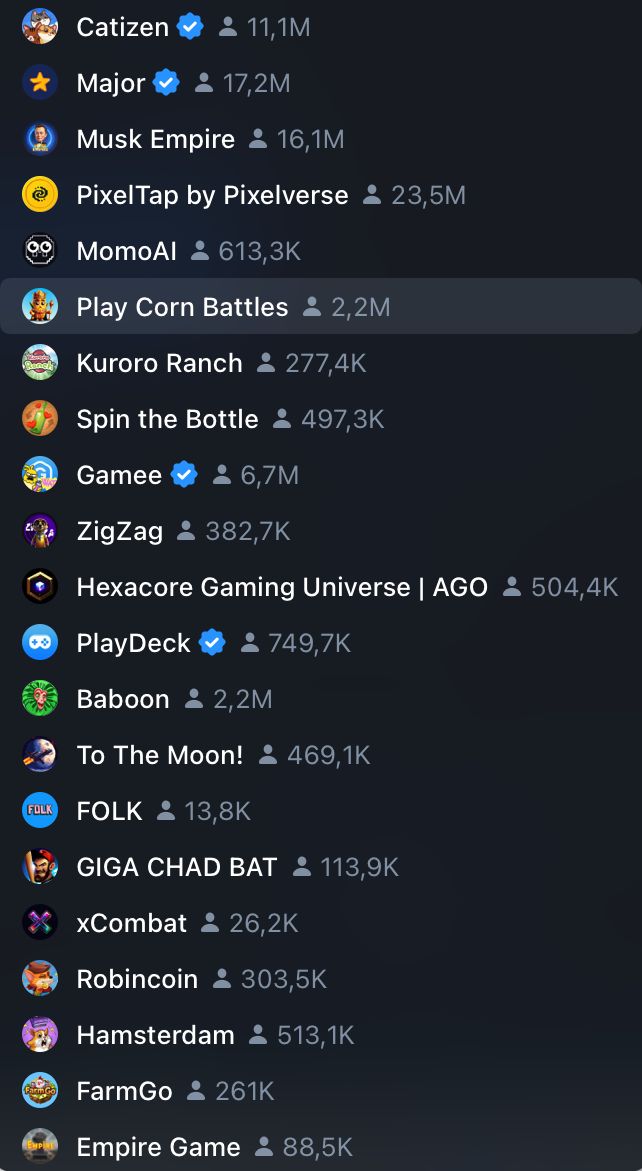Launch Play Corn Battles
Image resolution: width=642 pixels, height=1171 pixels.
[x=182, y=307]
